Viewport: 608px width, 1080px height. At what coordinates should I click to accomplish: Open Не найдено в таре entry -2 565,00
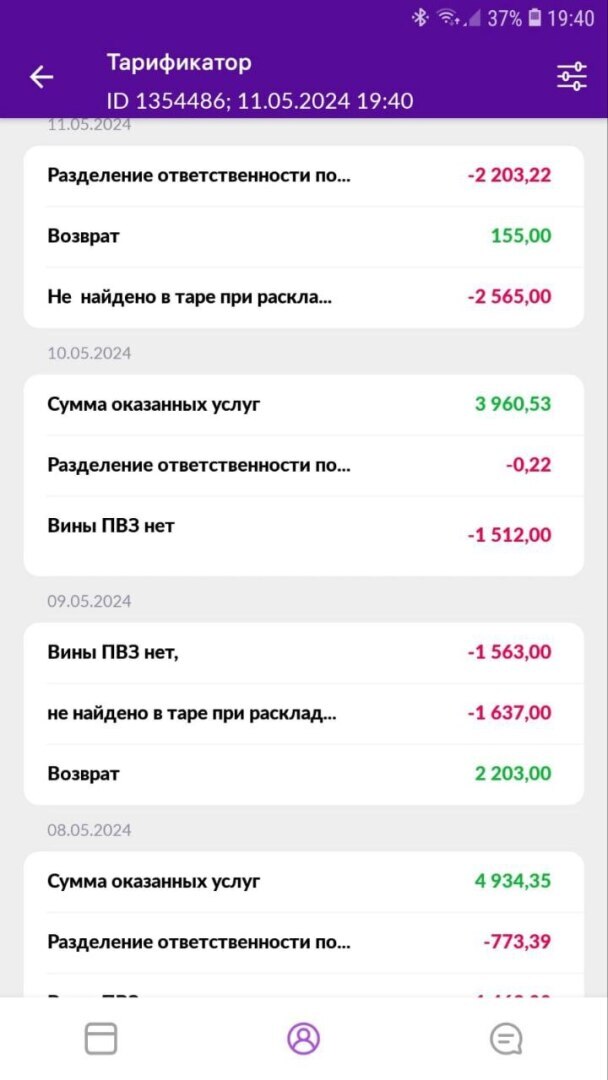point(303,297)
